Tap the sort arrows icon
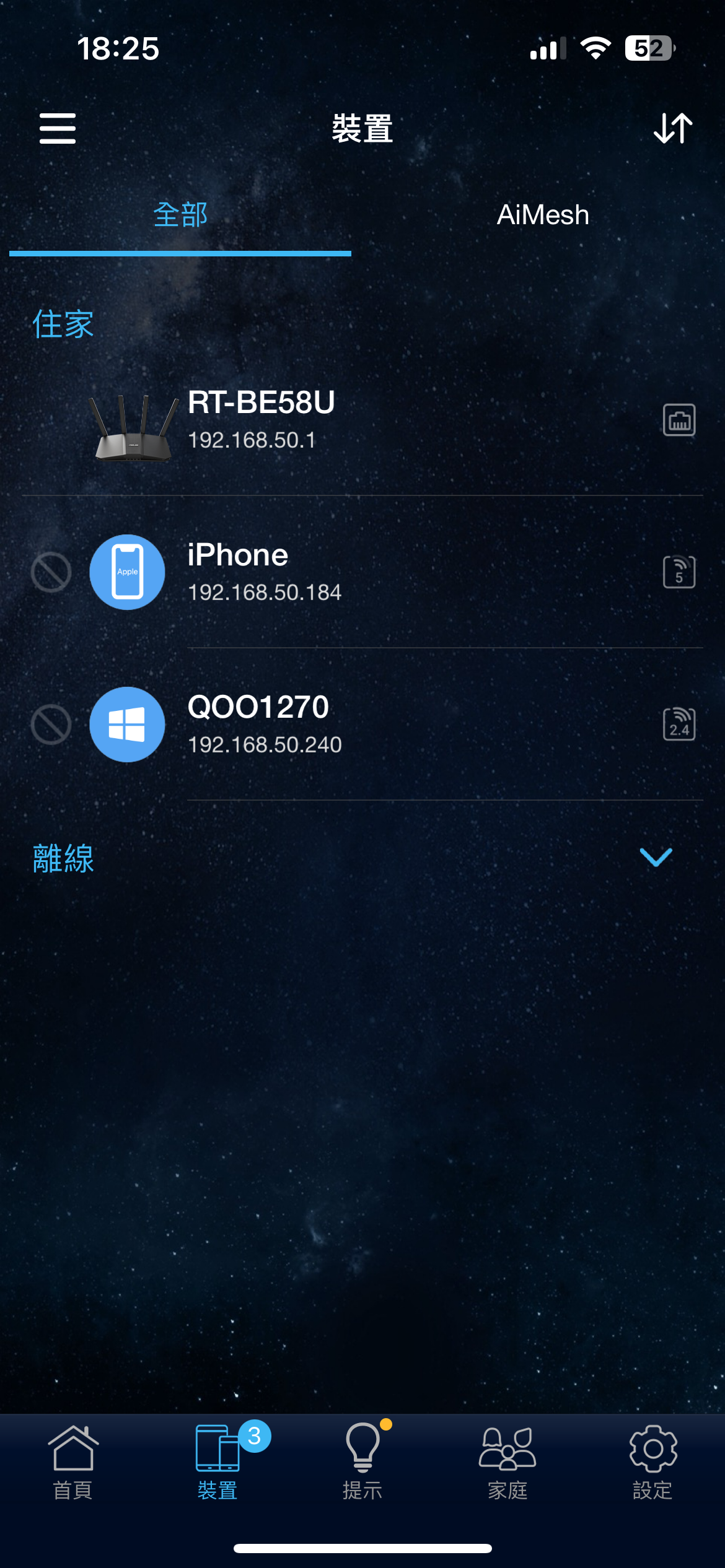 673,128
